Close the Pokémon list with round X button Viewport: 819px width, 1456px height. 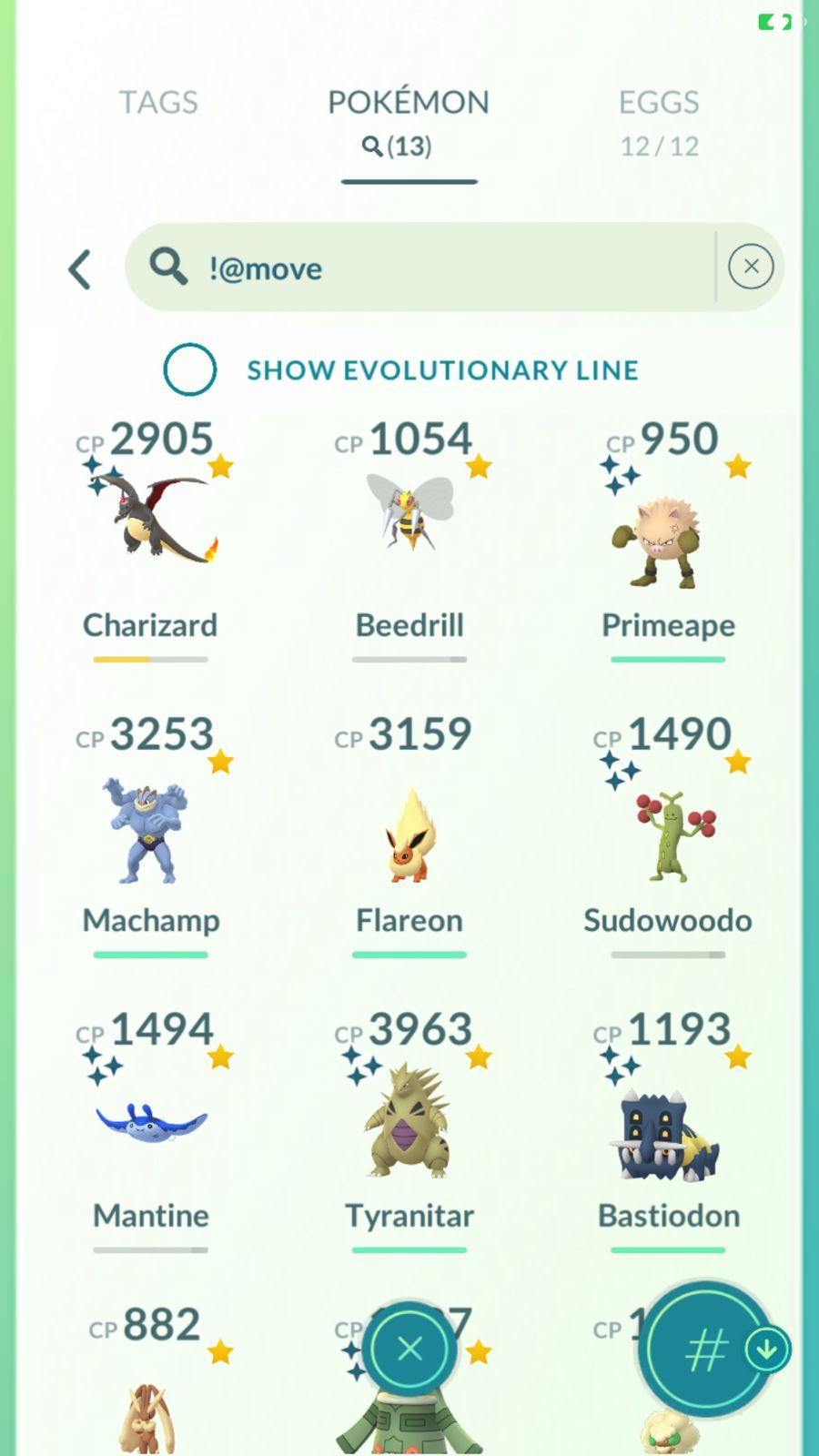click(409, 1349)
